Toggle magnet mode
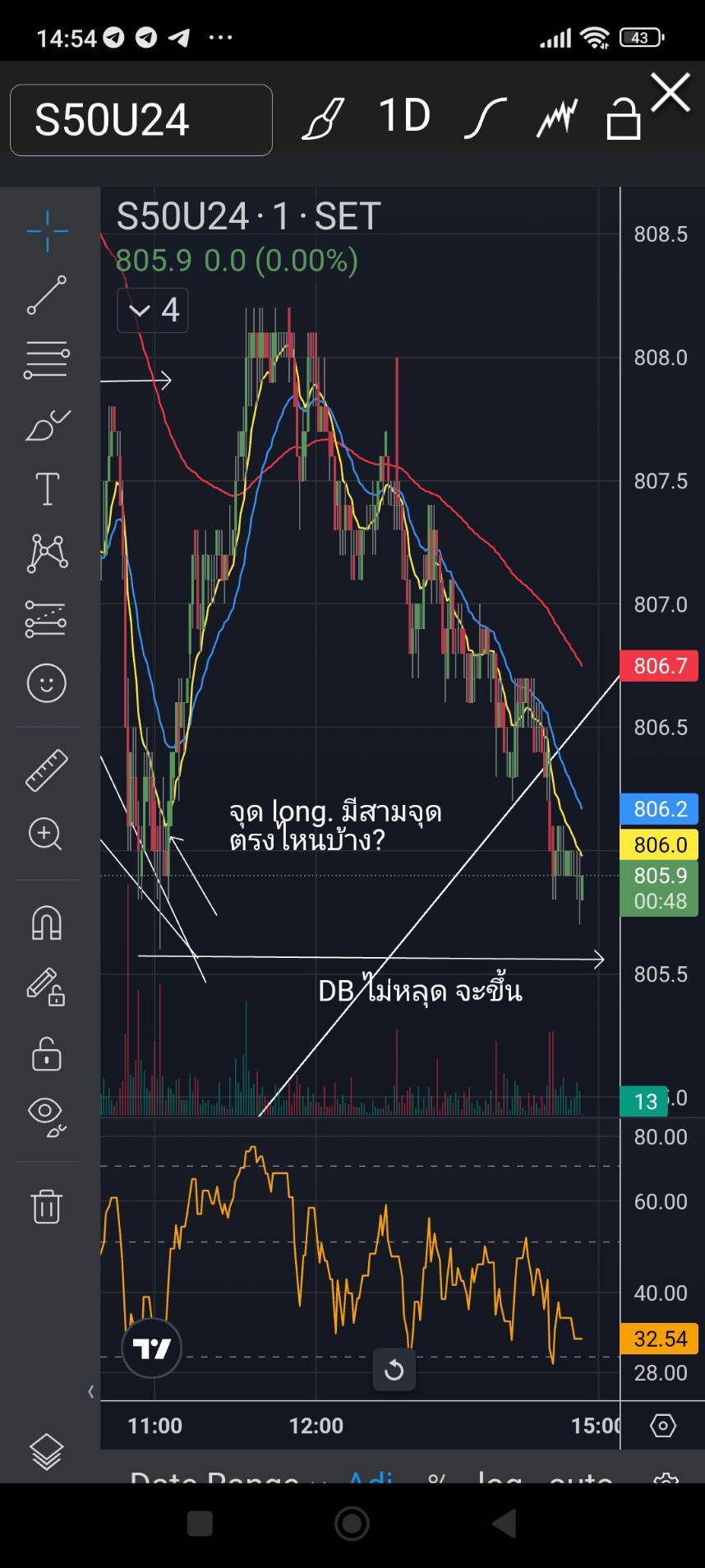705x1568 pixels. pyautogui.click(x=47, y=923)
